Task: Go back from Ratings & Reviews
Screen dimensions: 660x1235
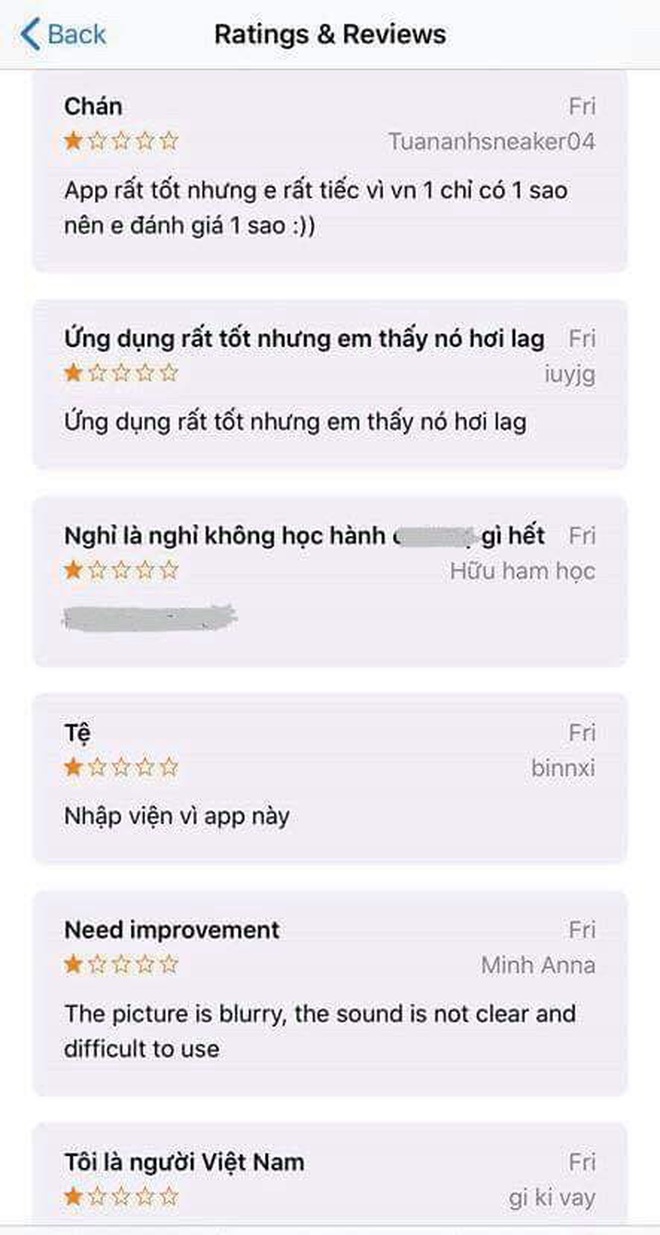Action: 63,35
